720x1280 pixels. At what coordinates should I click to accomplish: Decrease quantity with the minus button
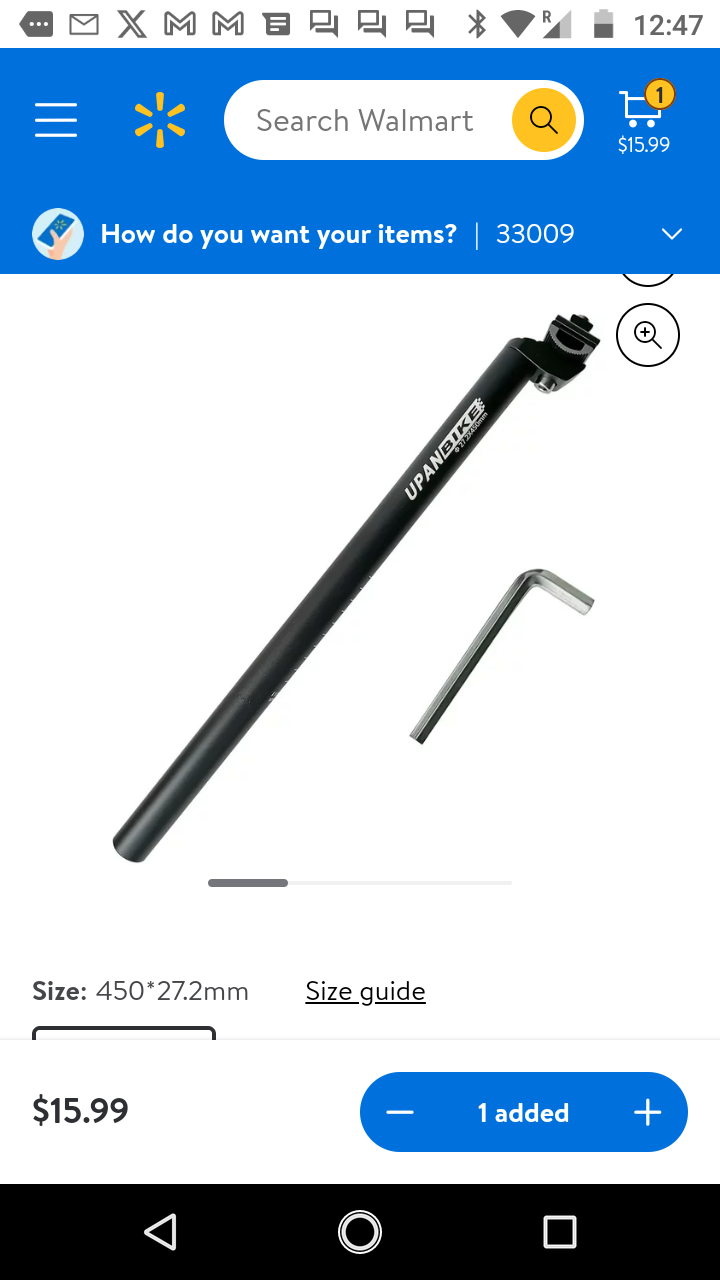pyautogui.click(x=400, y=1112)
